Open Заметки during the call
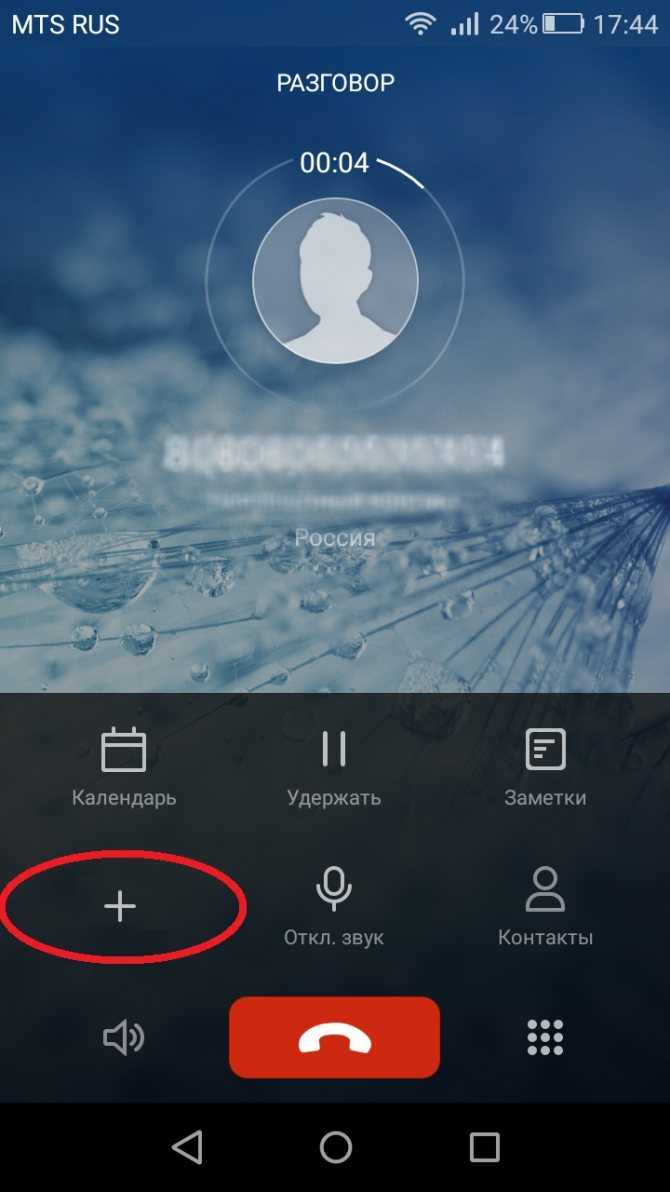Viewport: 670px width, 1192px height. pos(545,766)
